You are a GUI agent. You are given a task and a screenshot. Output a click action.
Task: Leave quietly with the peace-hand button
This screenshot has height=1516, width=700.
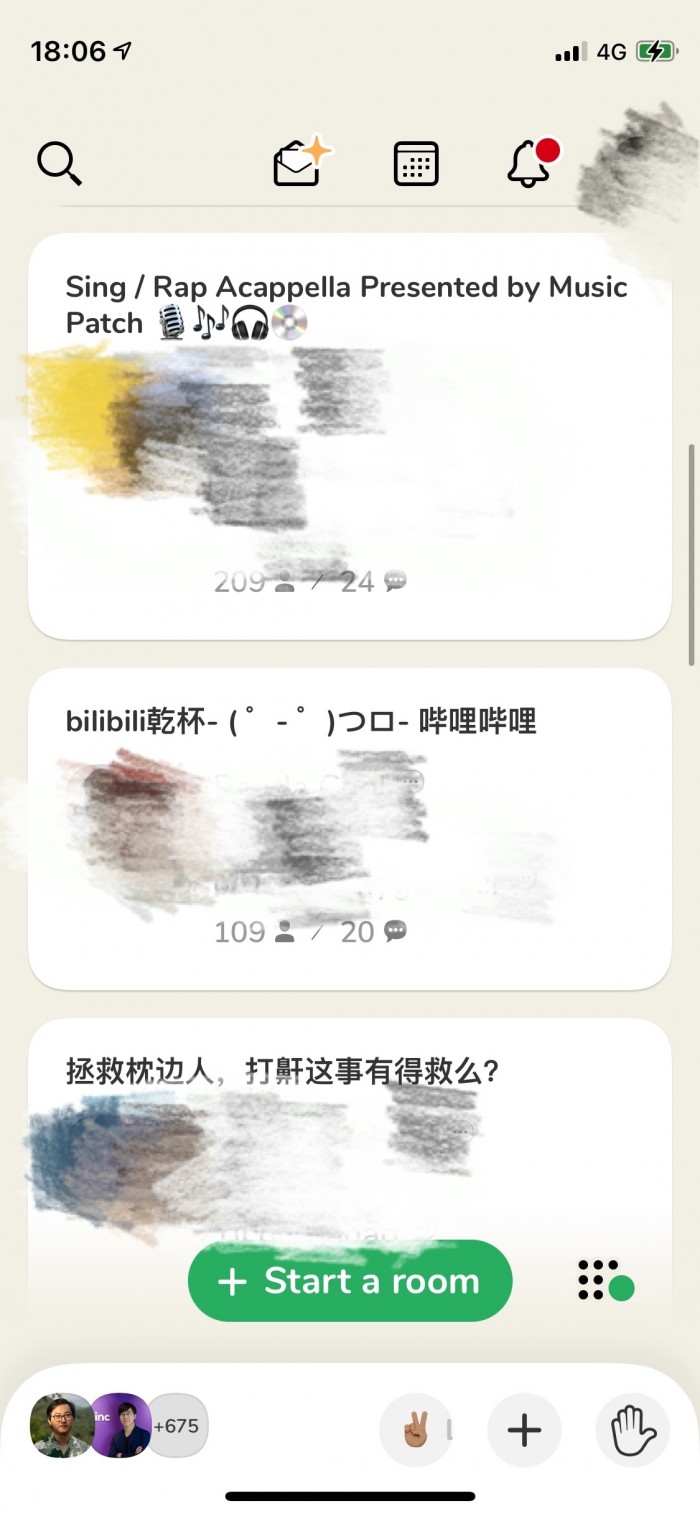[416, 1430]
